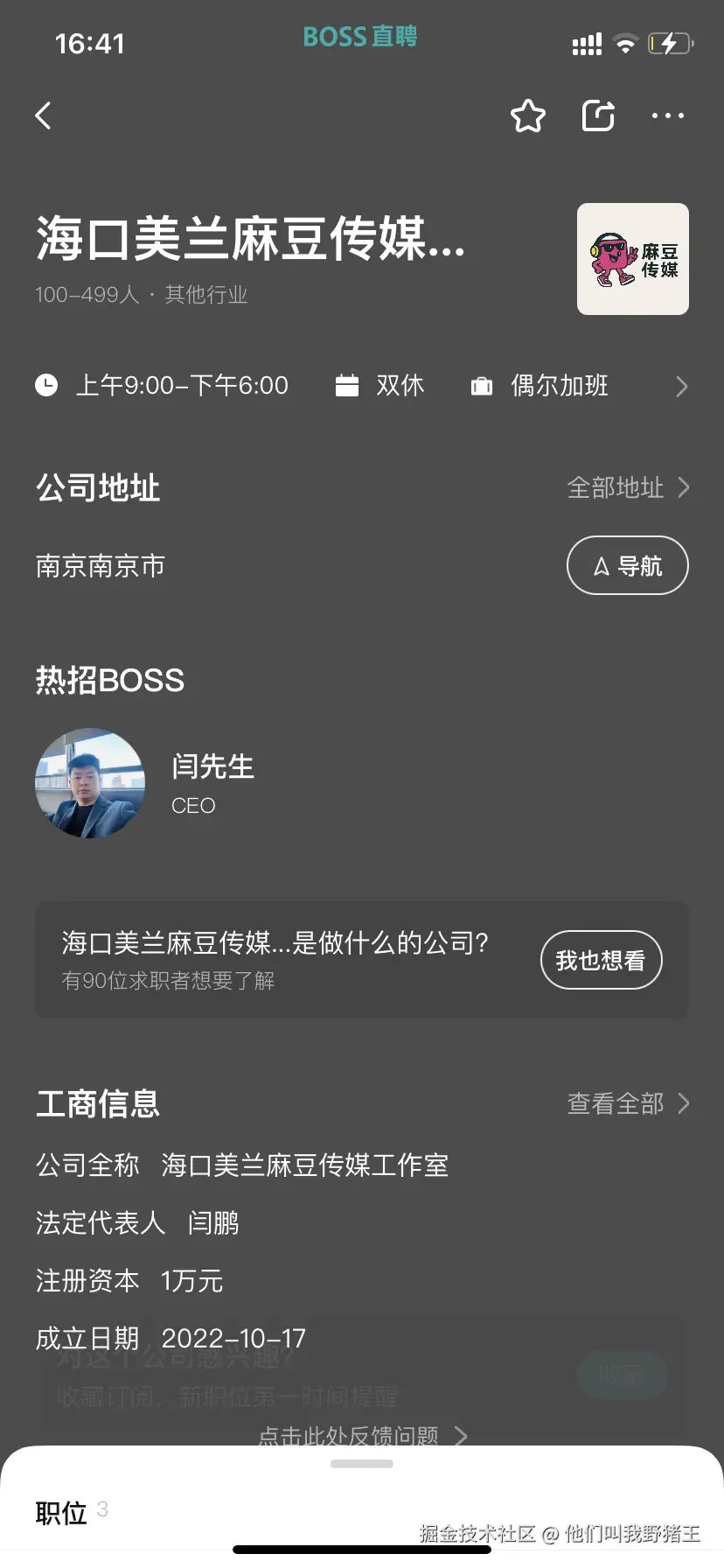Expand 查看全部 under 工商信息
This screenshot has width=724, height=1568.
point(617,1103)
